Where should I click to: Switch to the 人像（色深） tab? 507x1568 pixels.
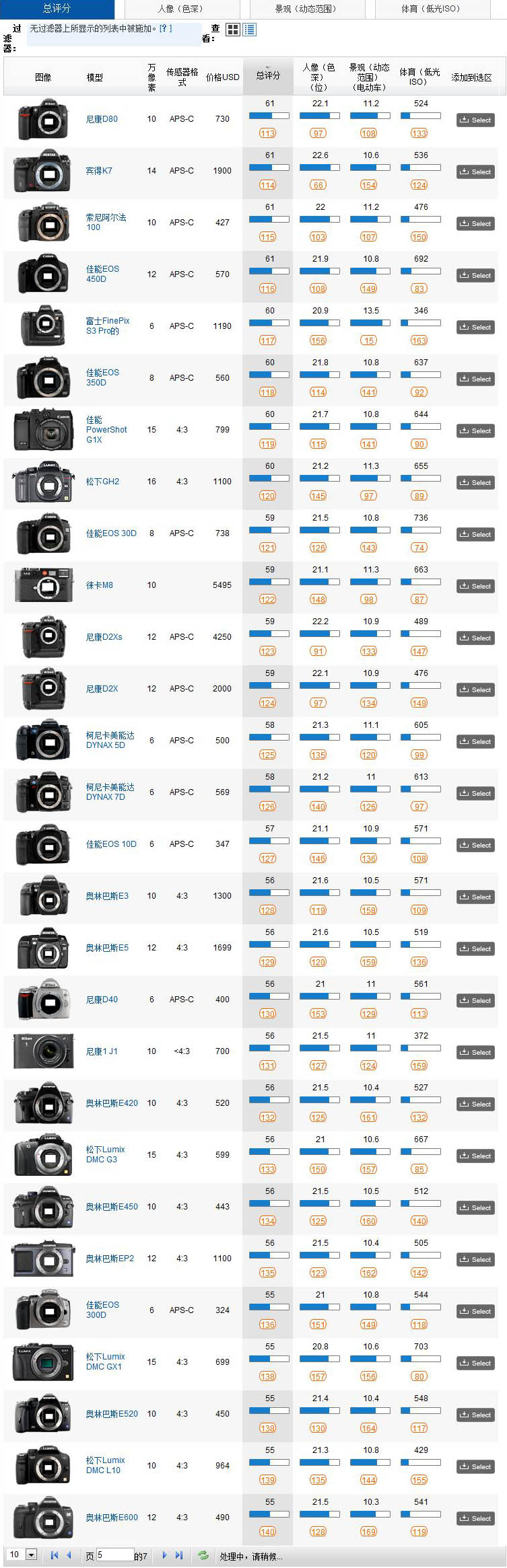[x=180, y=9]
